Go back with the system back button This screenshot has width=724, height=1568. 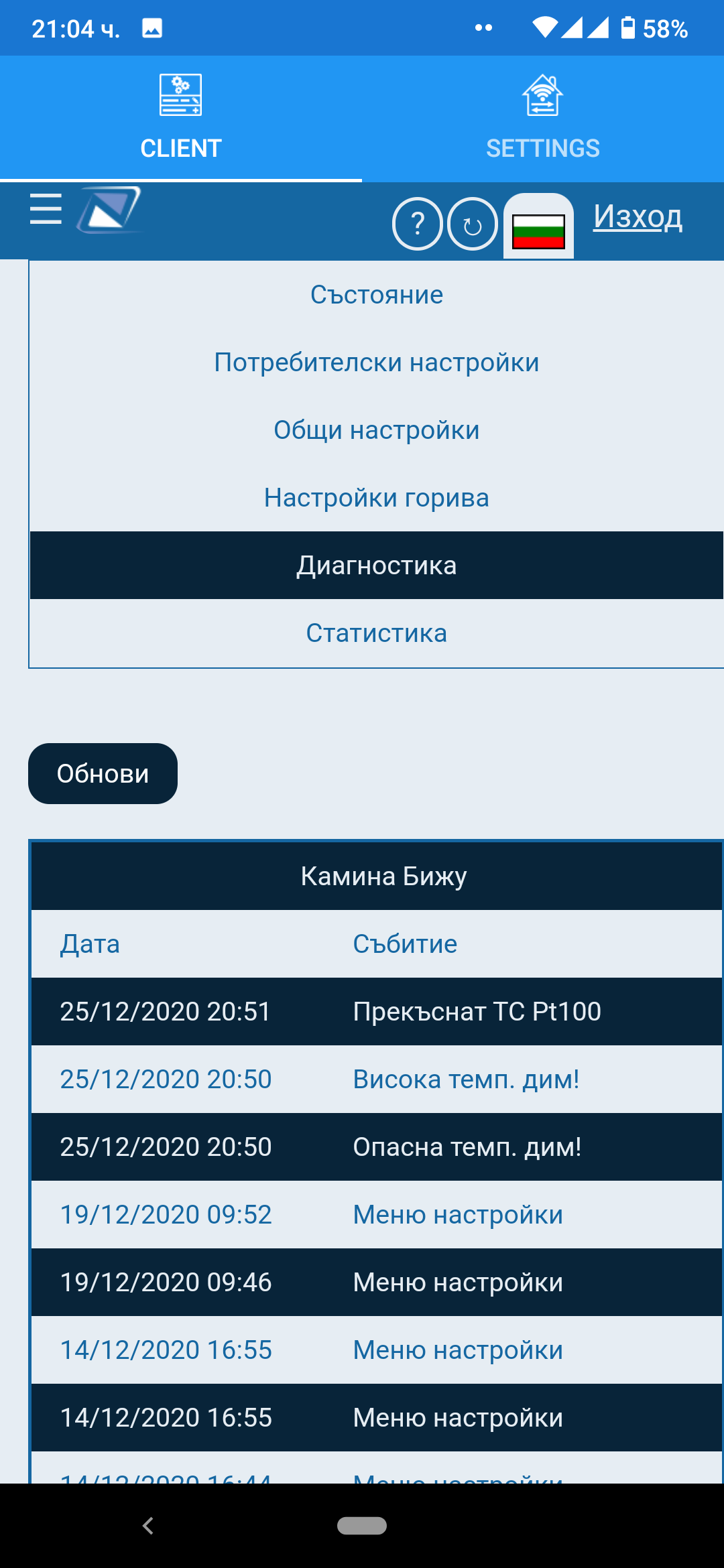tap(148, 1526)
